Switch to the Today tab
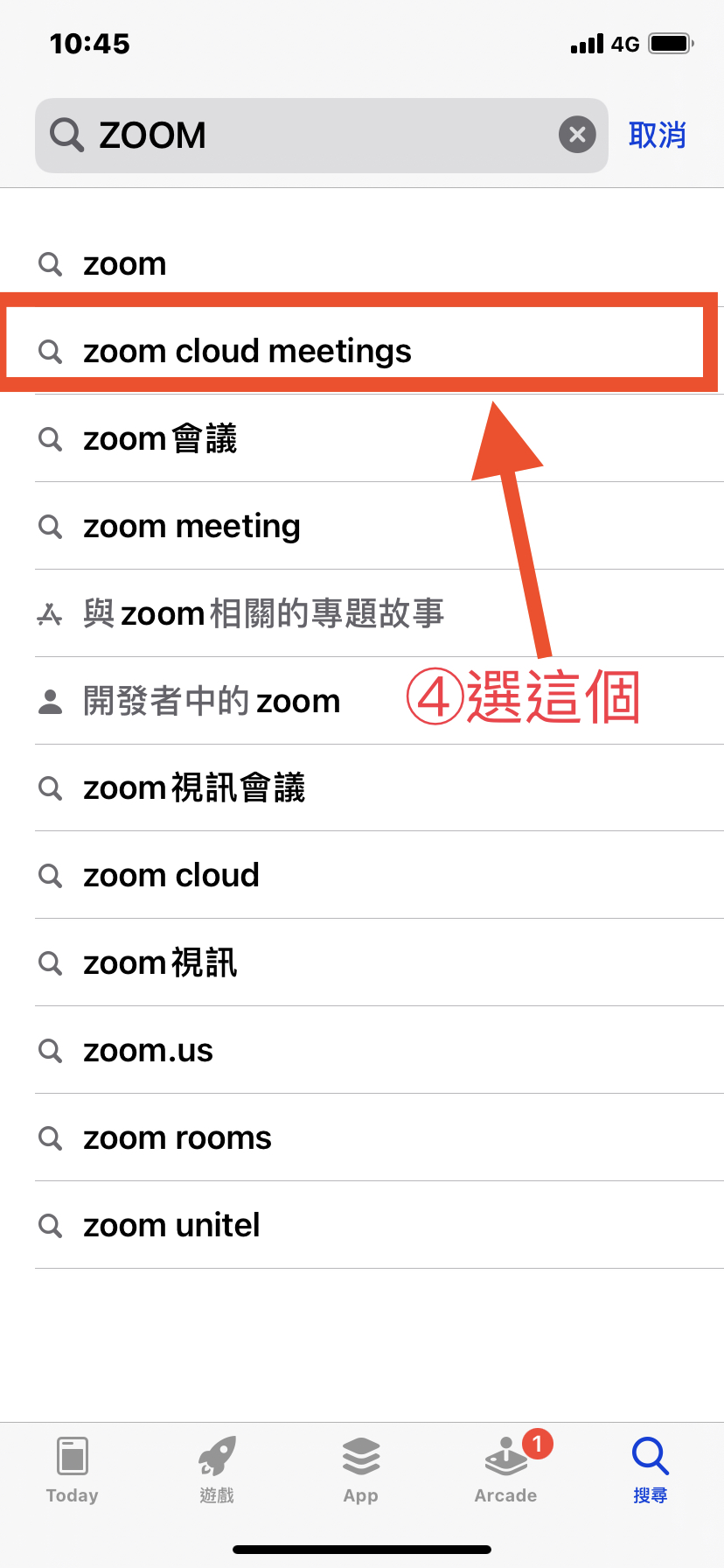This screenshot has height=1568, width=724. 73,1470
